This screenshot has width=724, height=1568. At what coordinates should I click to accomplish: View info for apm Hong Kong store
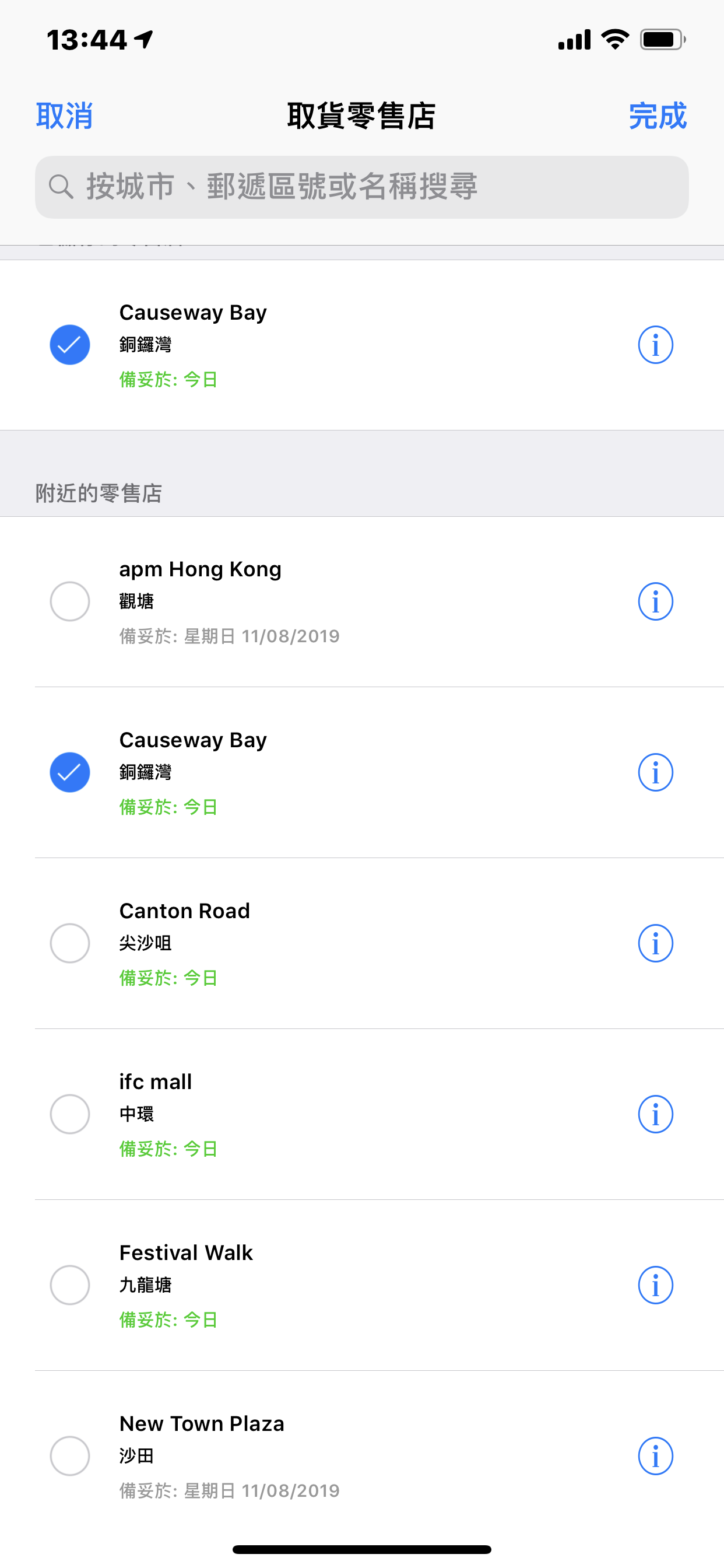tap(655, 601)
